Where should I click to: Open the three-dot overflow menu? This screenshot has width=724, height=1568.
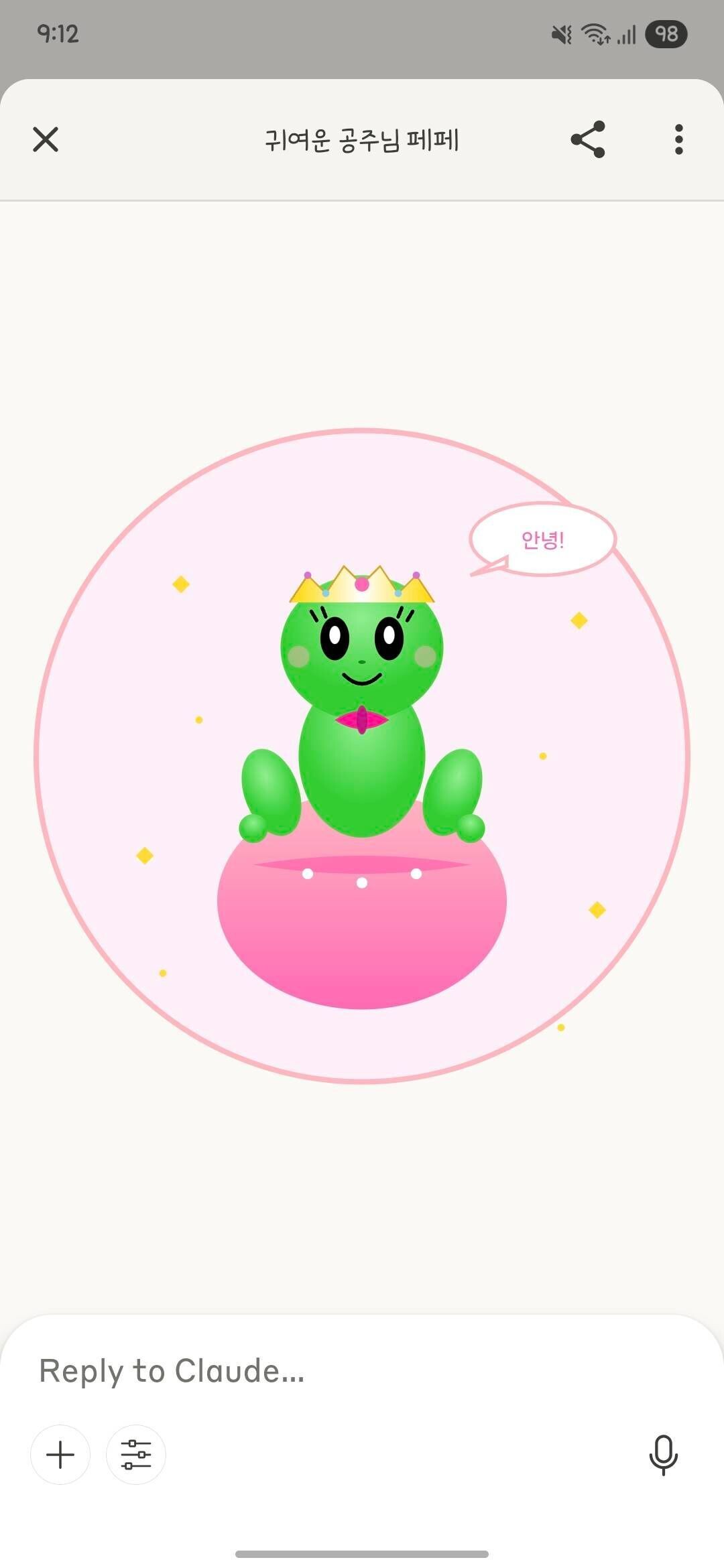678,139
